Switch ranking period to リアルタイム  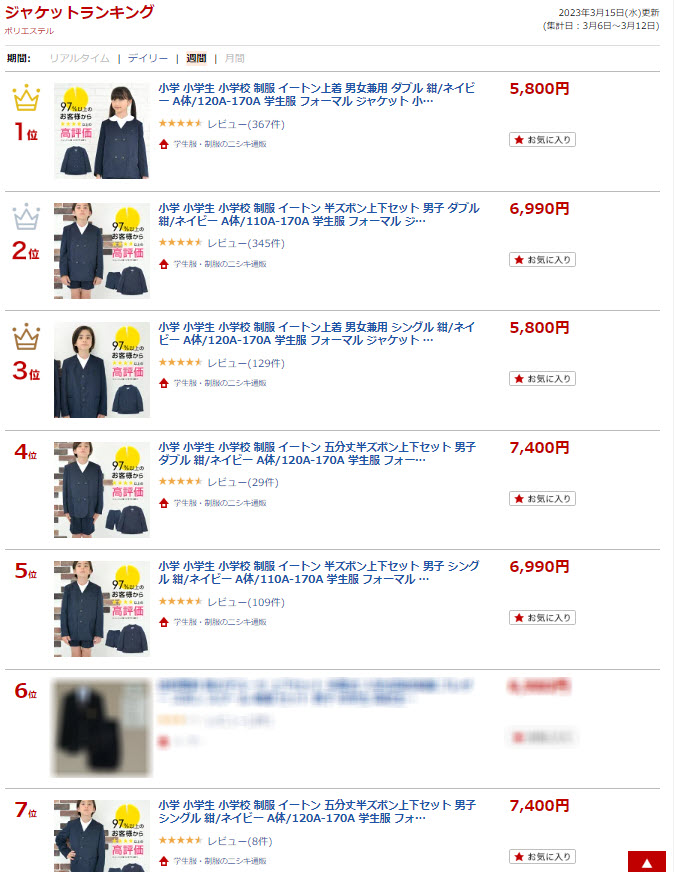pos(79,58)
